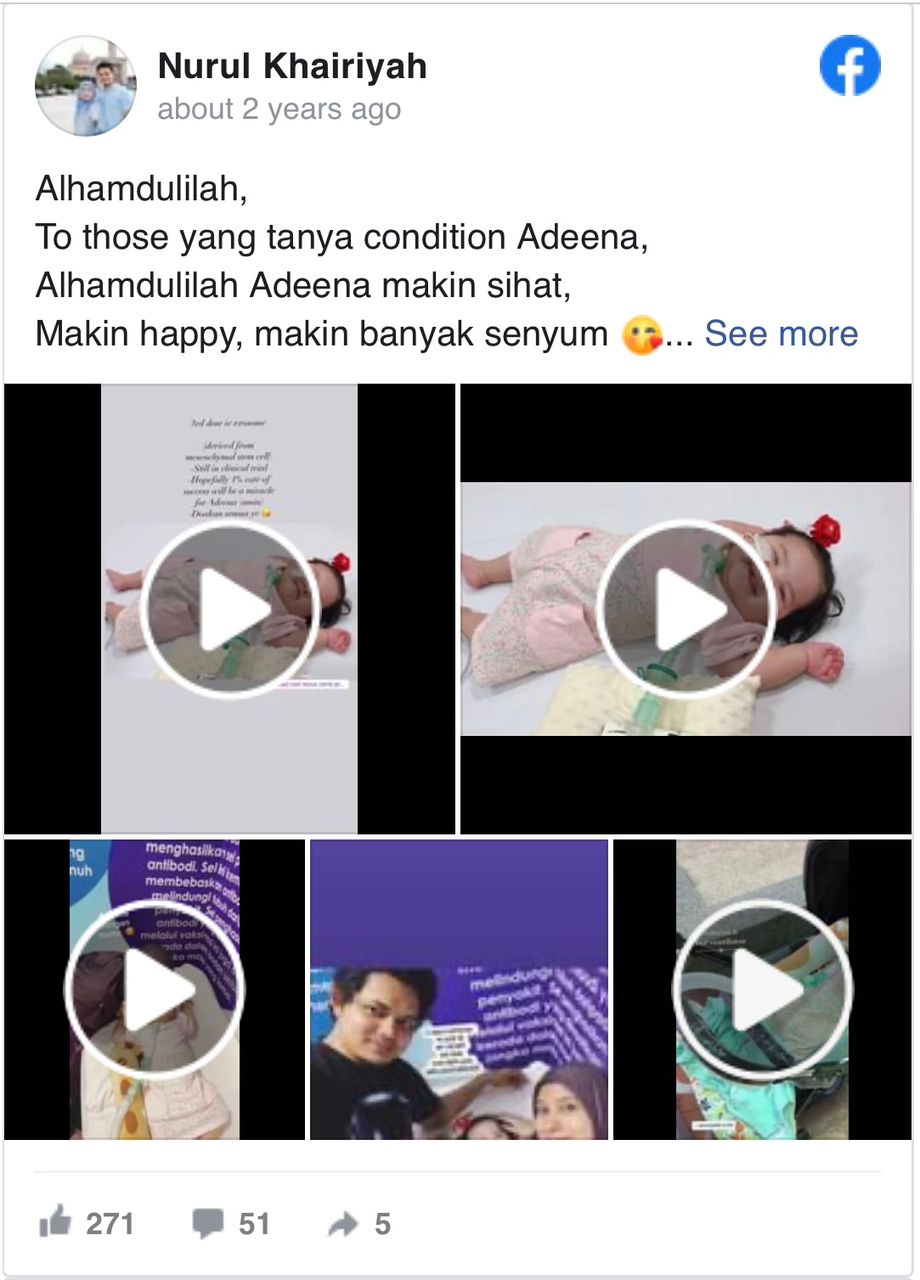
Task: Open Nurul Khairiyah's profile picture
Action: 85,86
